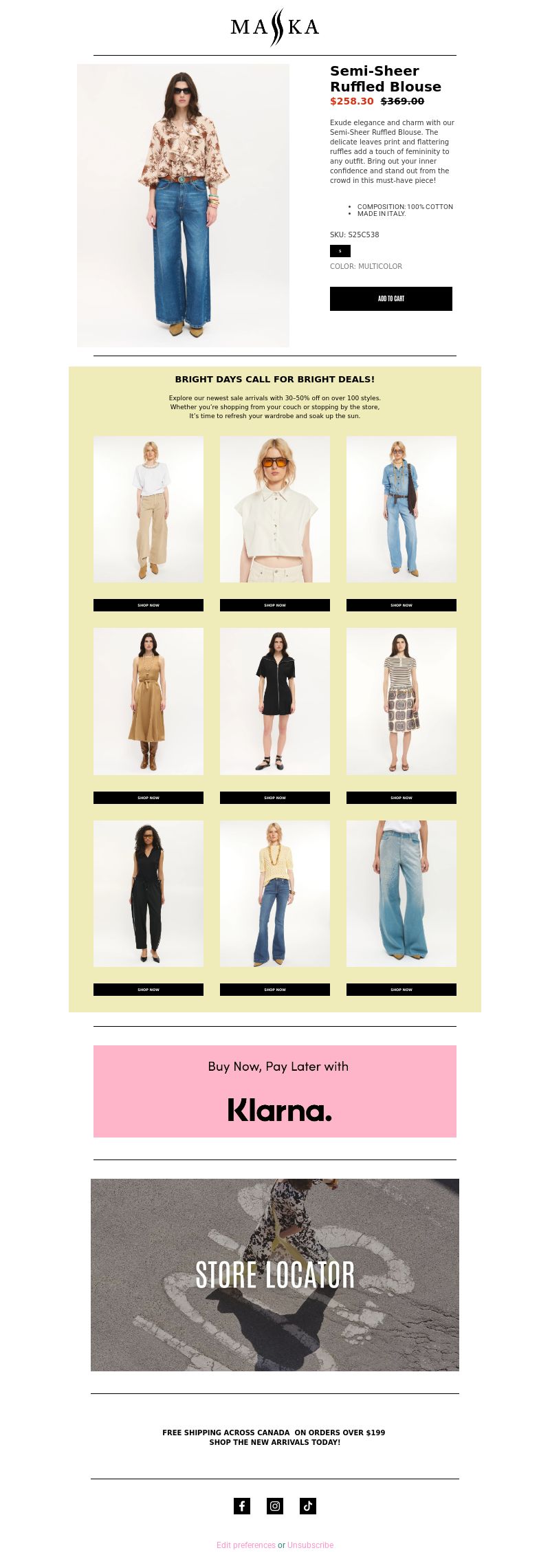Open the ruffled blouse product photo

coord(183,205)
